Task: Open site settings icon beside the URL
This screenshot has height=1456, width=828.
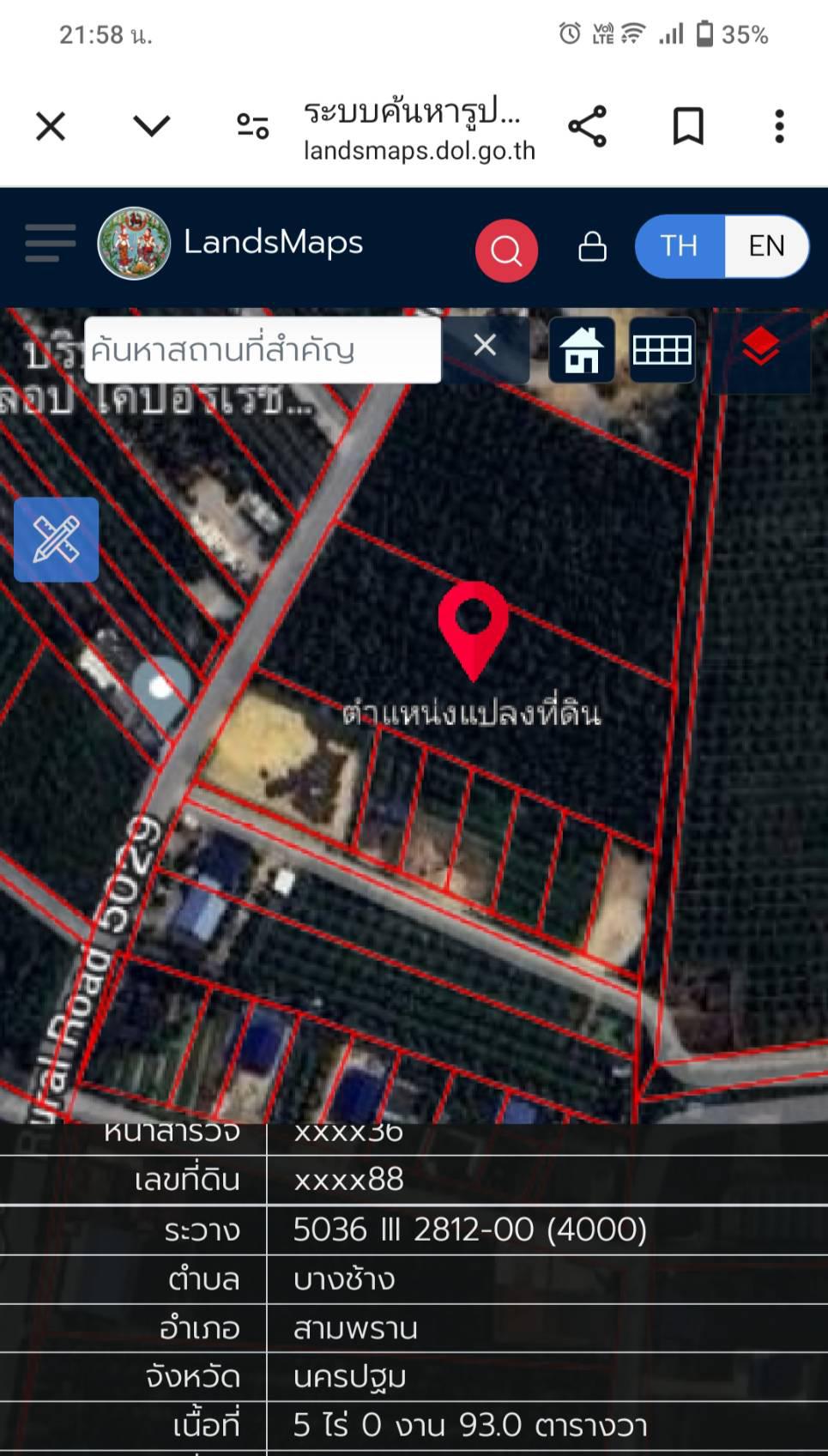Action: [x=253, y=127]
